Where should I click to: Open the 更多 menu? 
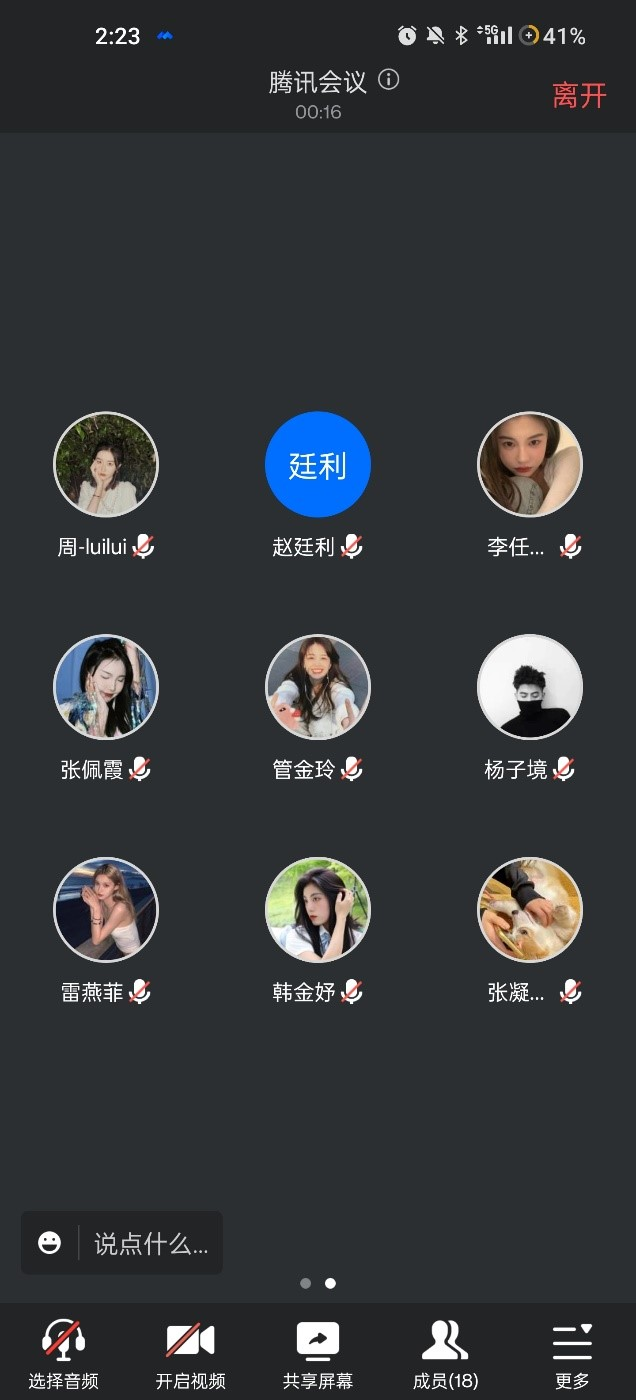572,1354
